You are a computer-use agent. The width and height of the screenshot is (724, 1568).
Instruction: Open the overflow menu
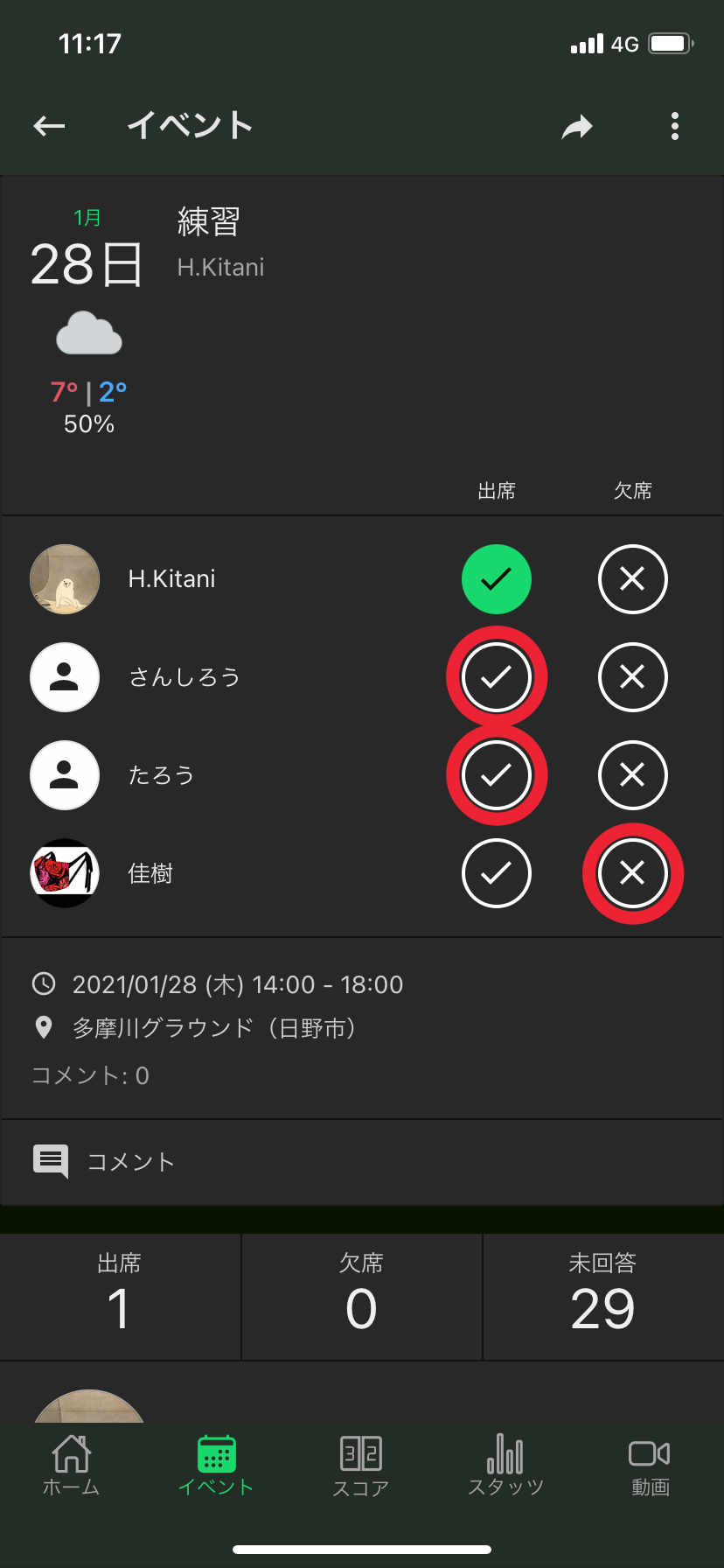coord(674,127)
